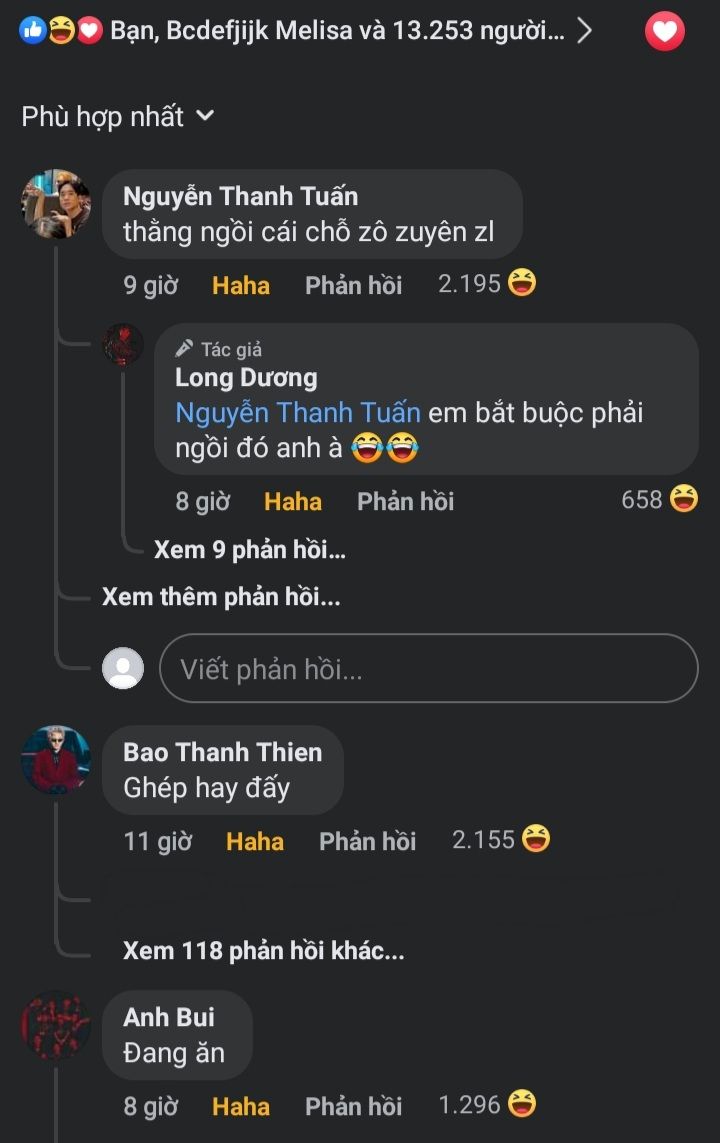Viewport: 720px width, 1143px height.
Task: Reply to Long Dương's comment
Action: 405,501
